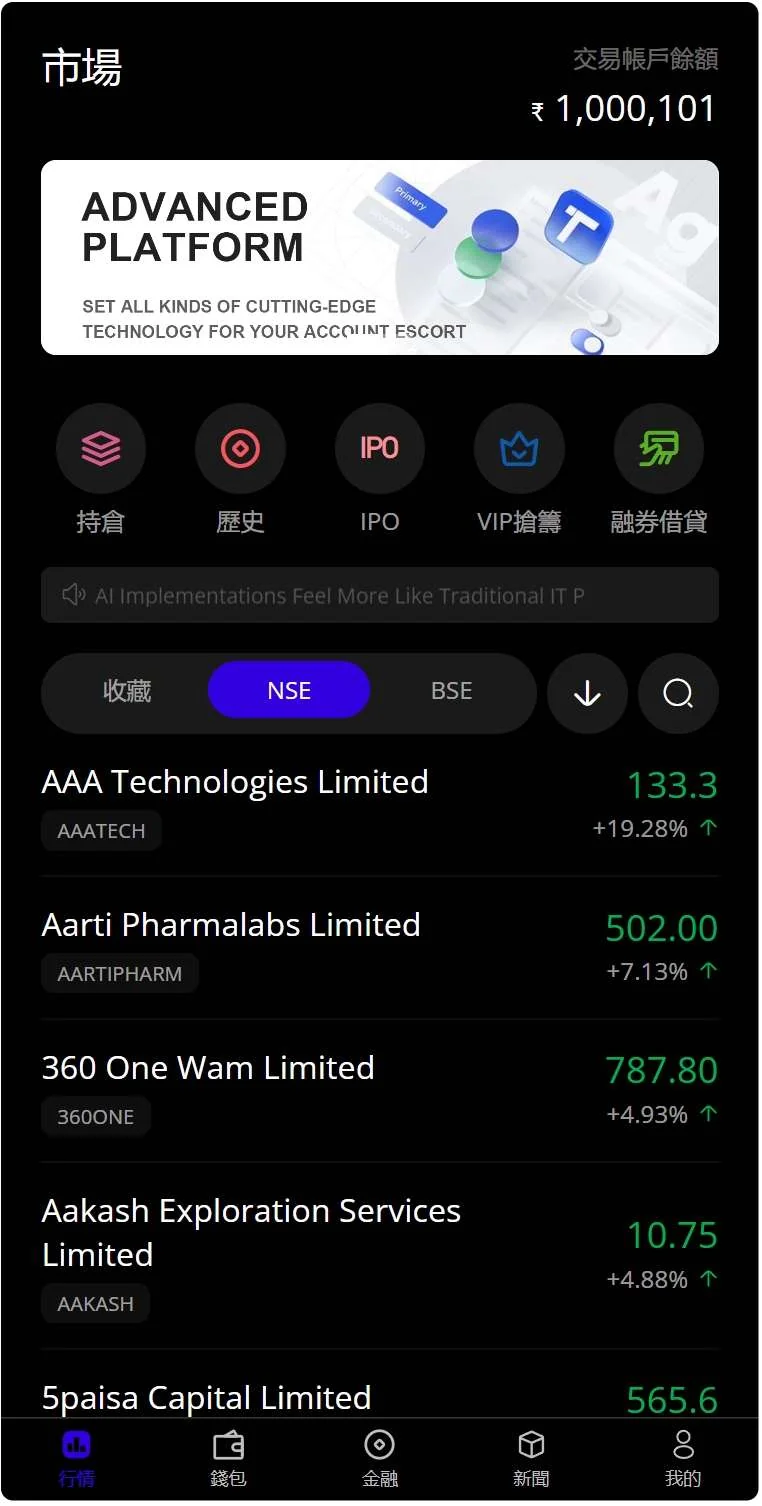Go to the 新聞 news tab

531,1460
